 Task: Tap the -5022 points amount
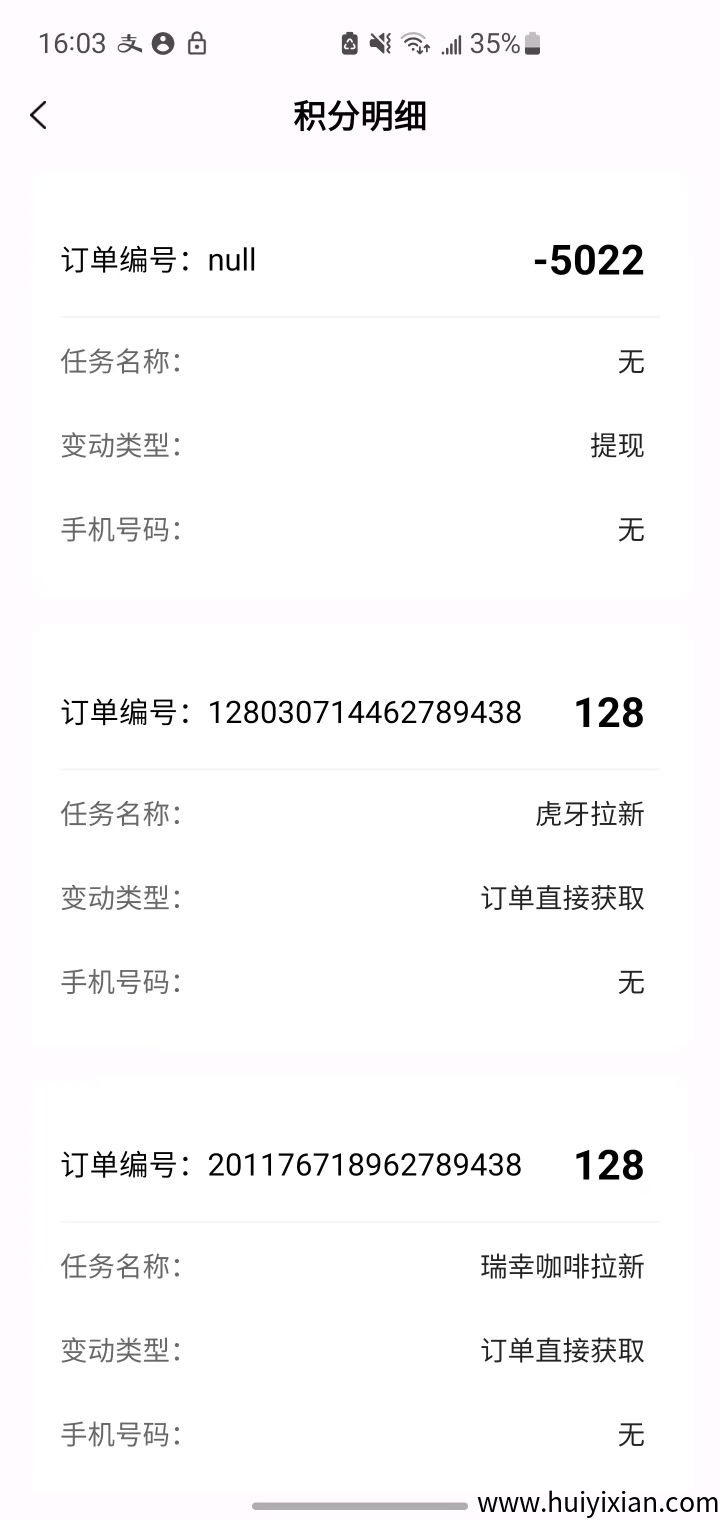point(591,260)
